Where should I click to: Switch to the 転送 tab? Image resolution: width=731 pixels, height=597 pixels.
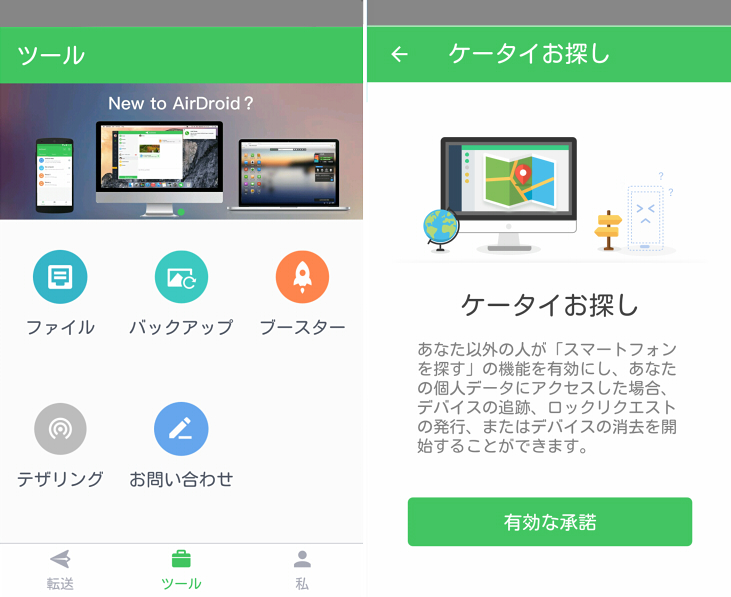pos(60,568)
